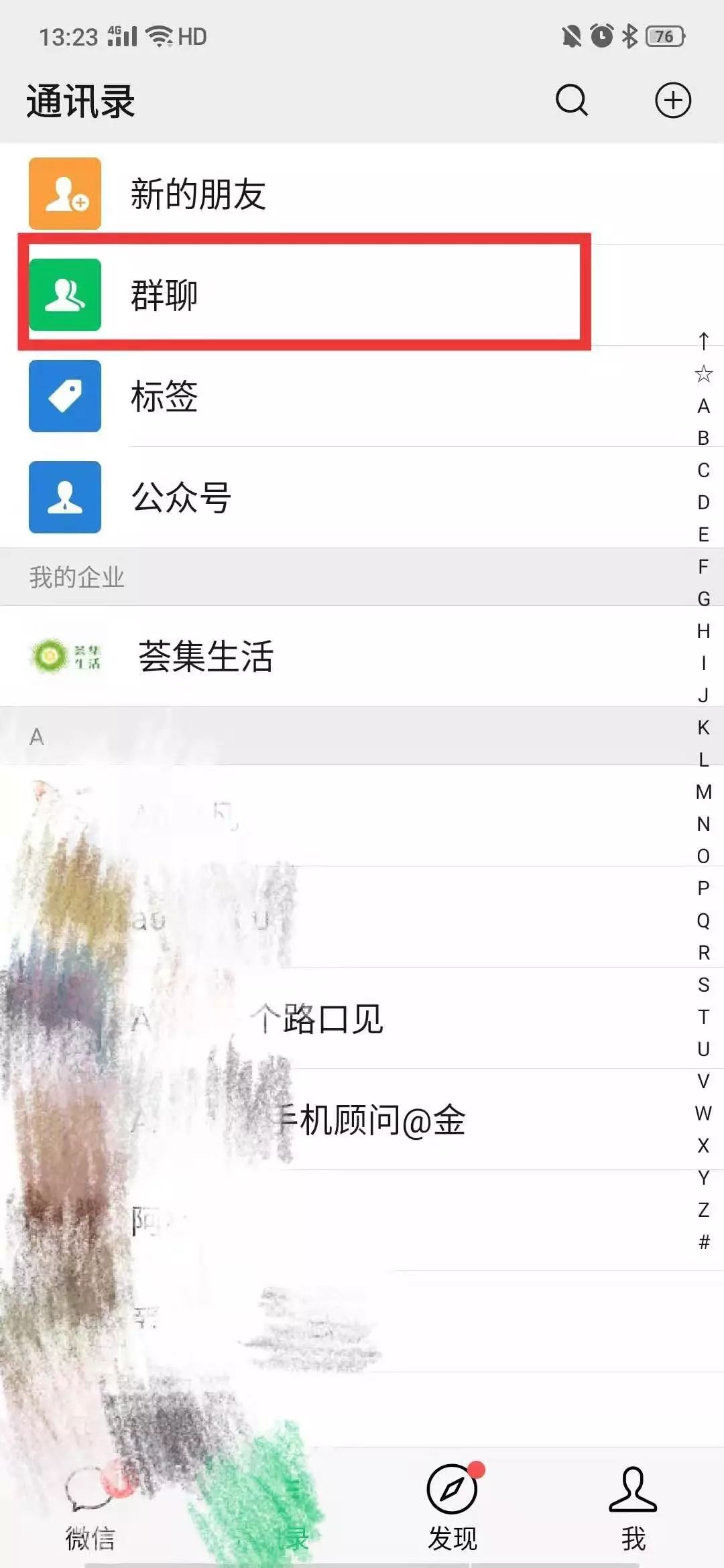The width and height of the screenshot is (724, 1568).
Task: Jump to # section in index
Action: pyautogui.click(x=703, y=1242)
